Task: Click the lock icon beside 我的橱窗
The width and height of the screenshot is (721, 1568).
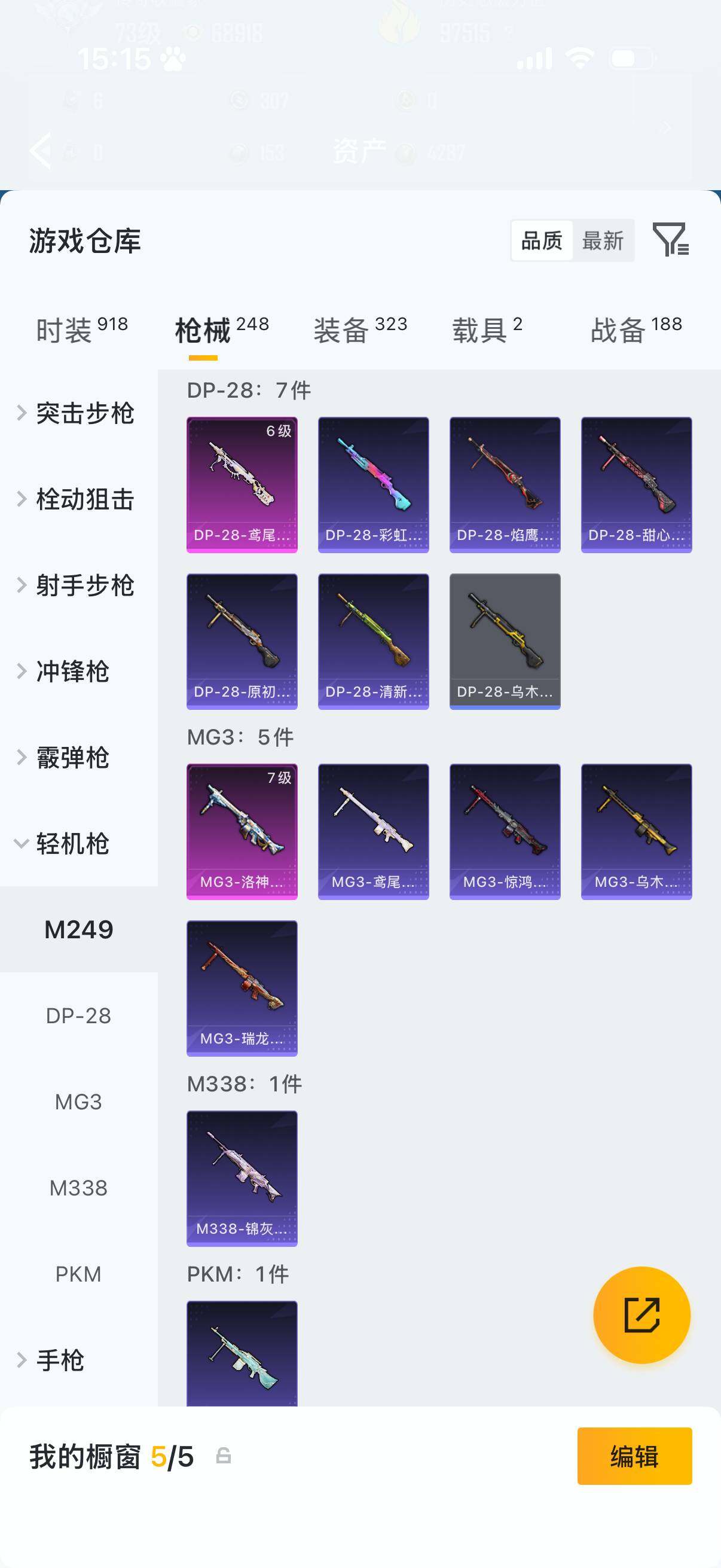Action: coord(224,1457)
